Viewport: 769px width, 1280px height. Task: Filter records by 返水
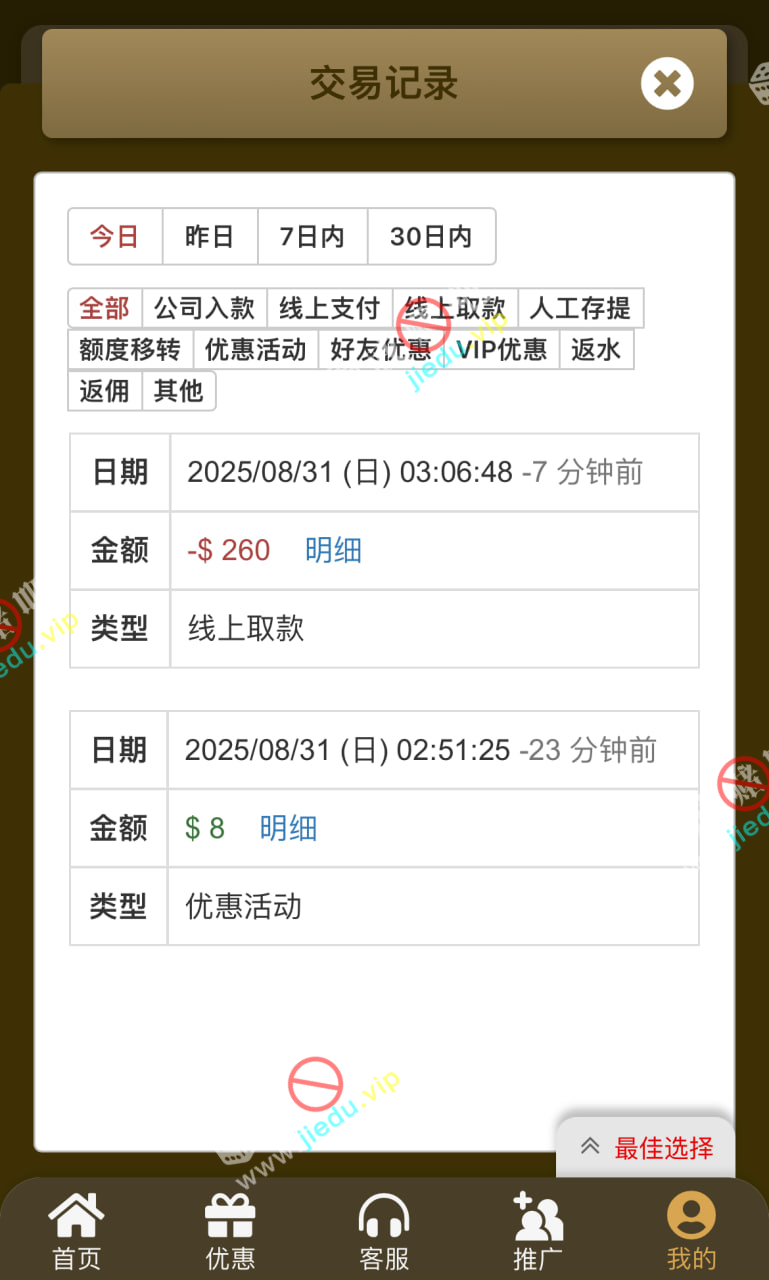[x=596, y=350]
